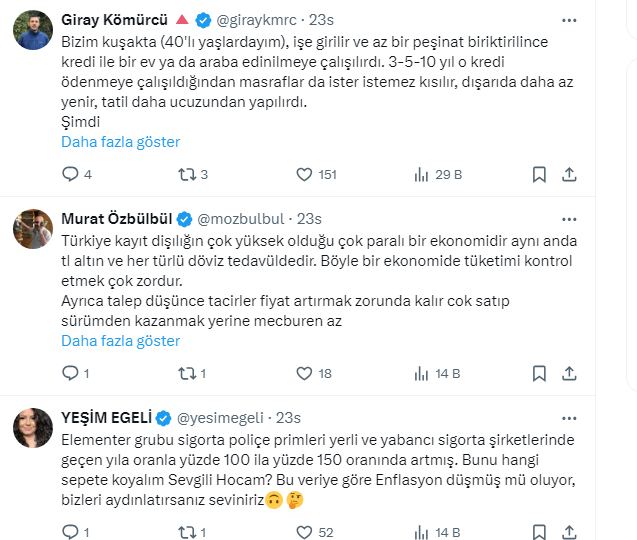Screen dimensions: 637x540
Task: Reply to Giray Kömürcü's post
Action: click(x=70, y=174)
